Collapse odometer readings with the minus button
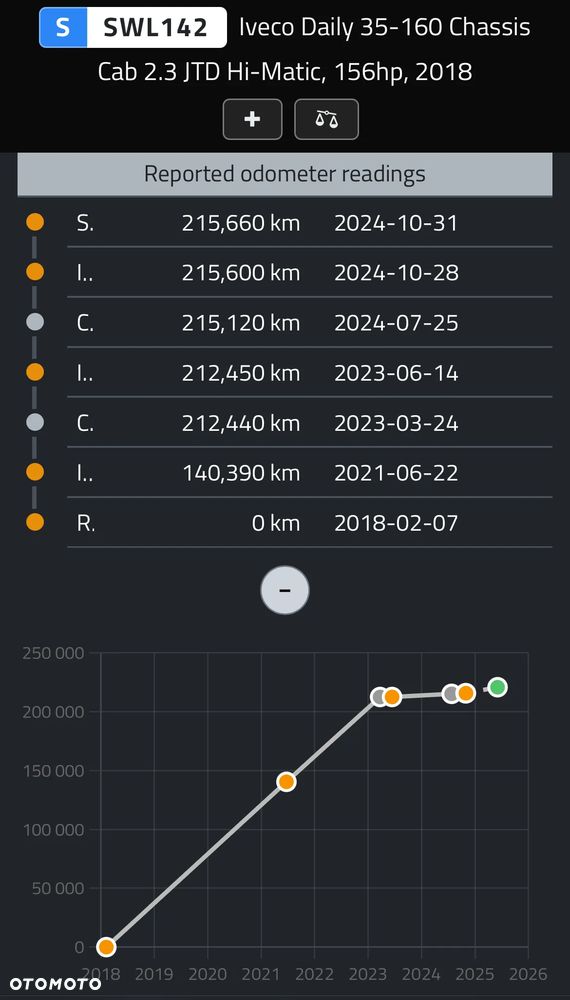 (285, 590)
